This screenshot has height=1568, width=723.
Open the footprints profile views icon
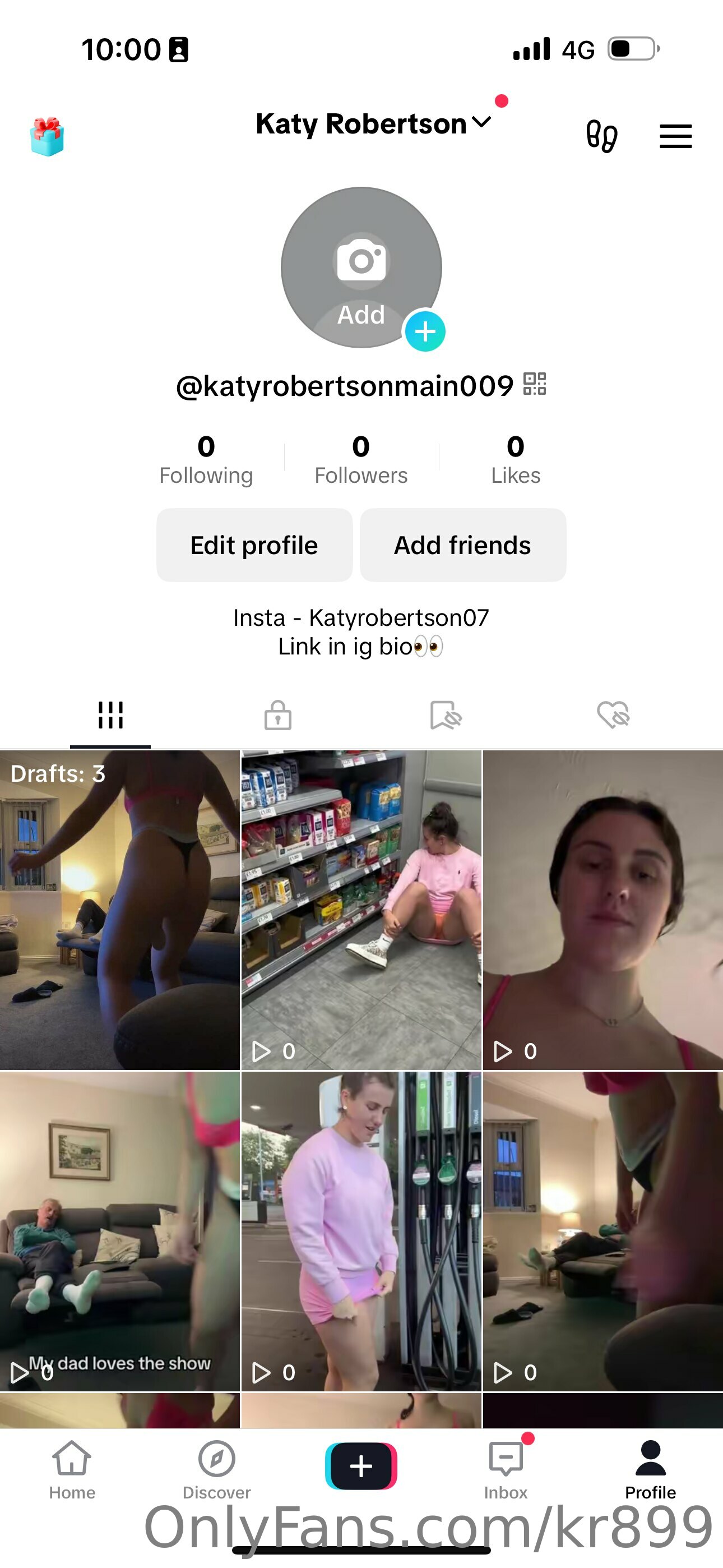[601, 136]
